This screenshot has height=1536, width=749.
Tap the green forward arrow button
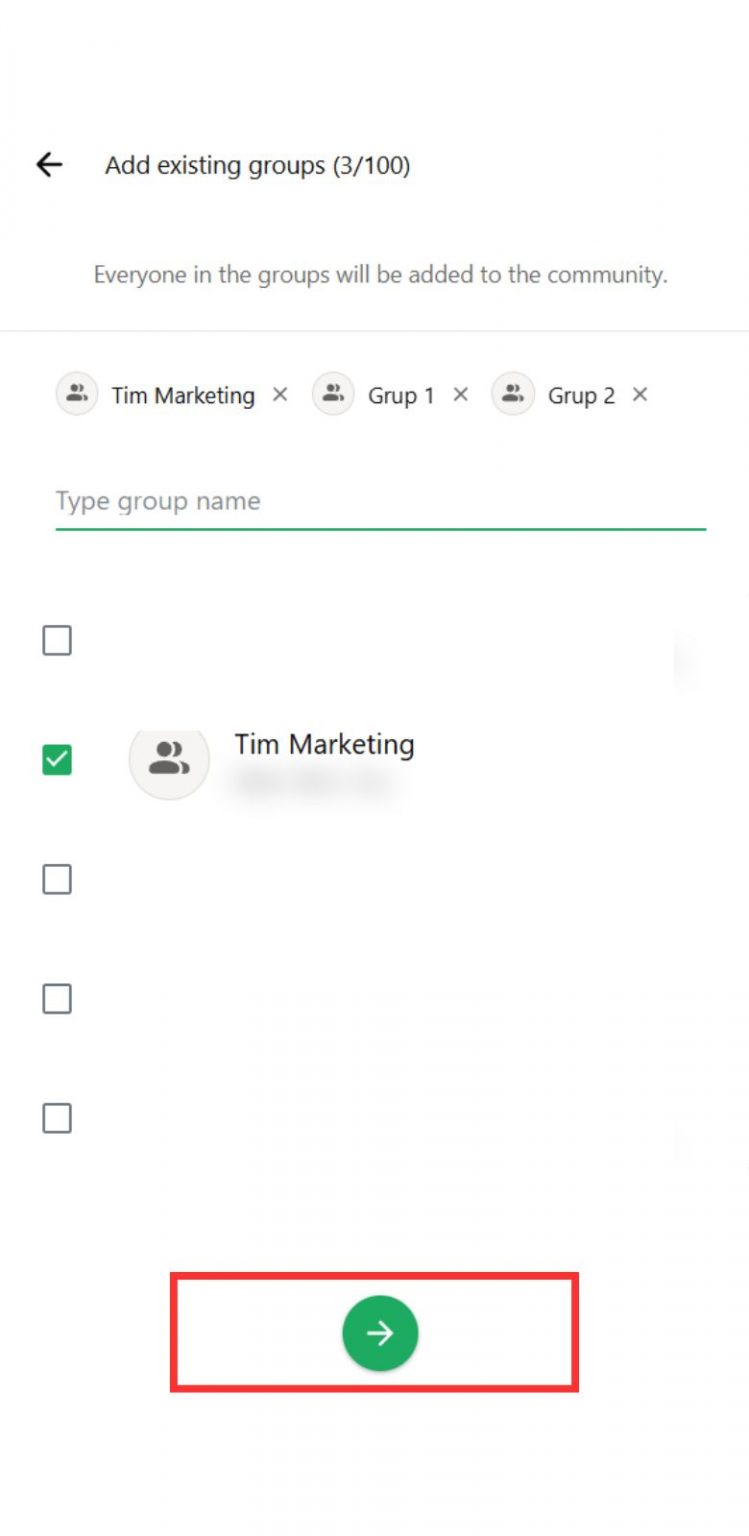pyautogui.click(x=380, y=1332)
